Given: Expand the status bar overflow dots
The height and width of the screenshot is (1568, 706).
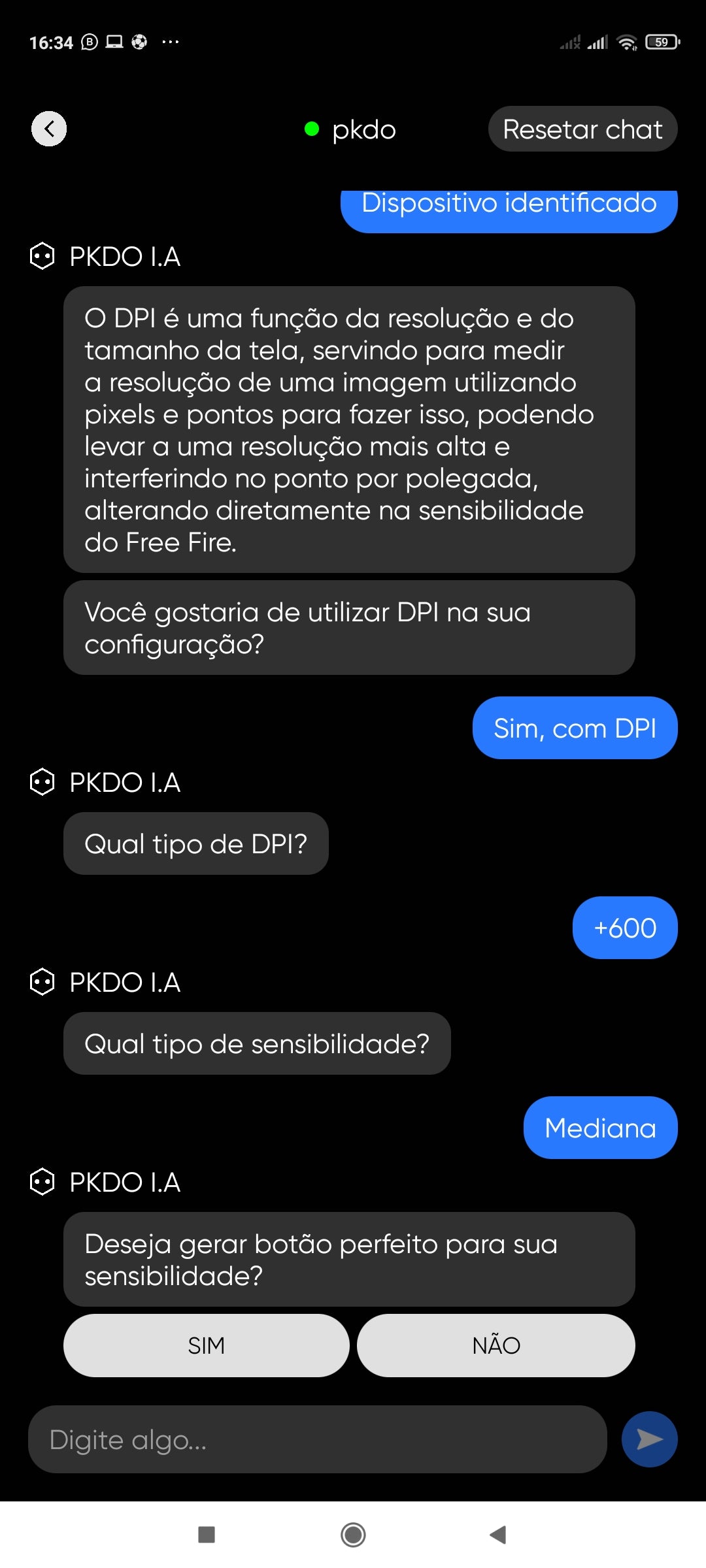Looking at the screenshot, I should (171, 42).
